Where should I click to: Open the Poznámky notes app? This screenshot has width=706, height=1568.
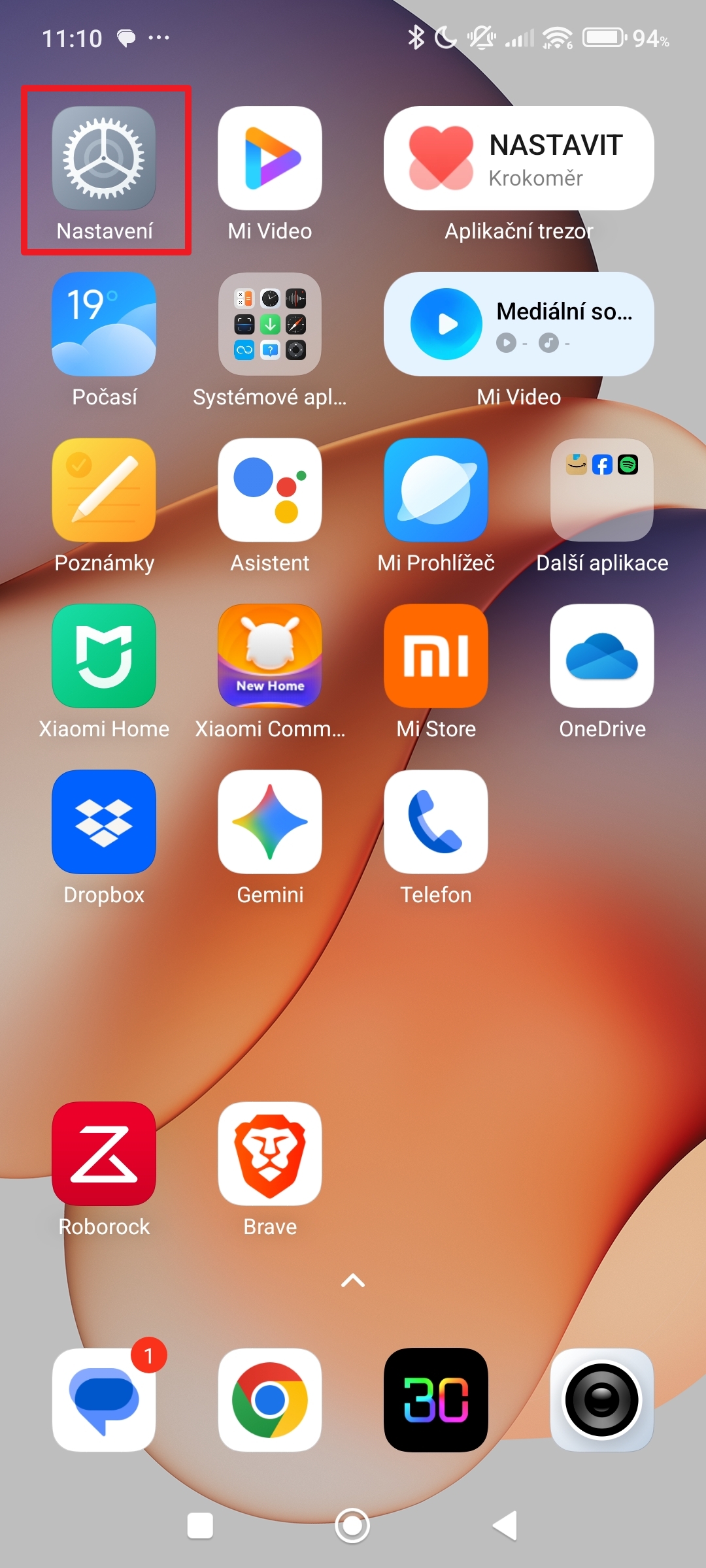tap(104, 491)
